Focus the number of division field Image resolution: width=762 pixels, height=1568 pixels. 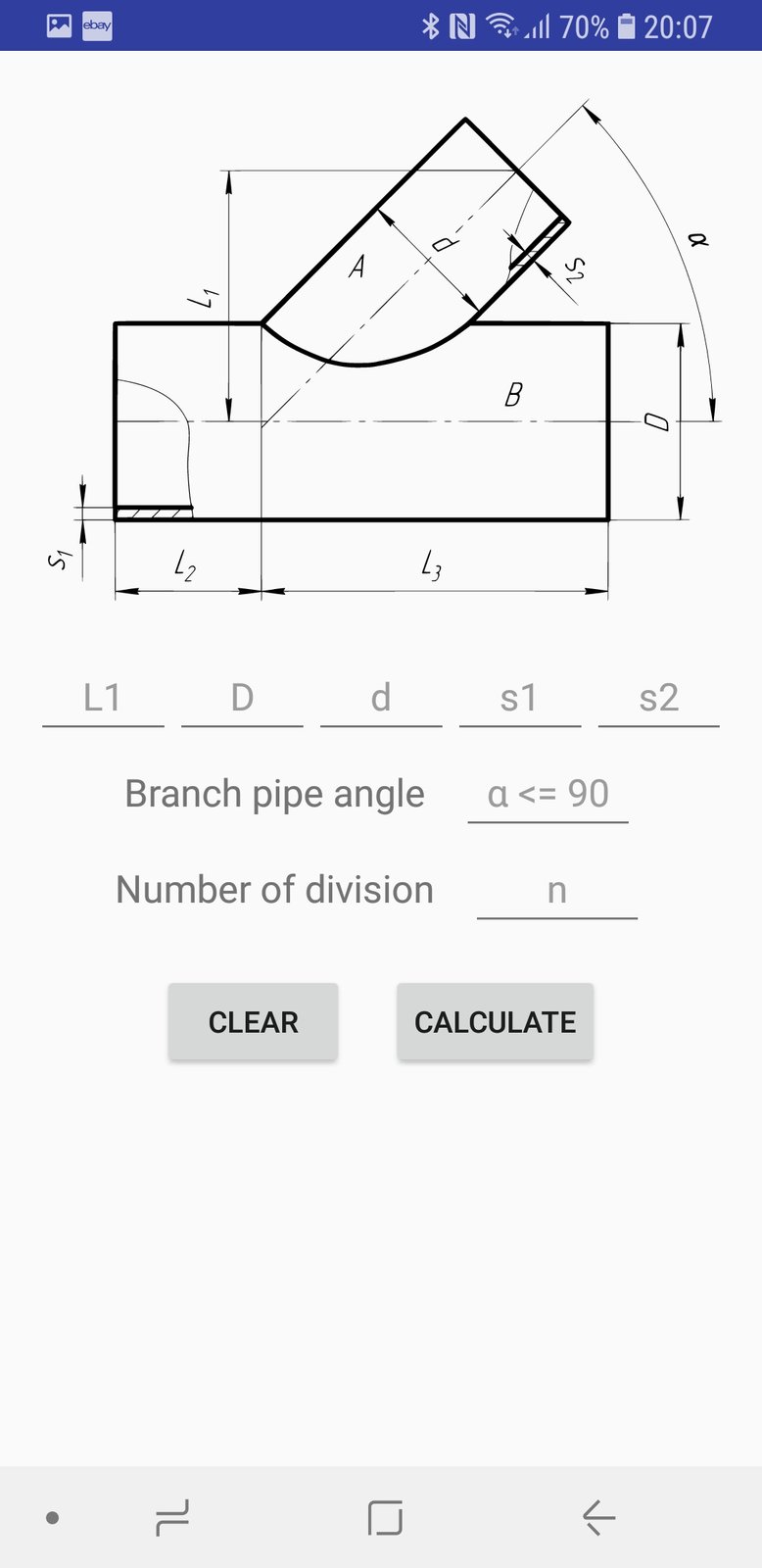click(x=556, y=890)
